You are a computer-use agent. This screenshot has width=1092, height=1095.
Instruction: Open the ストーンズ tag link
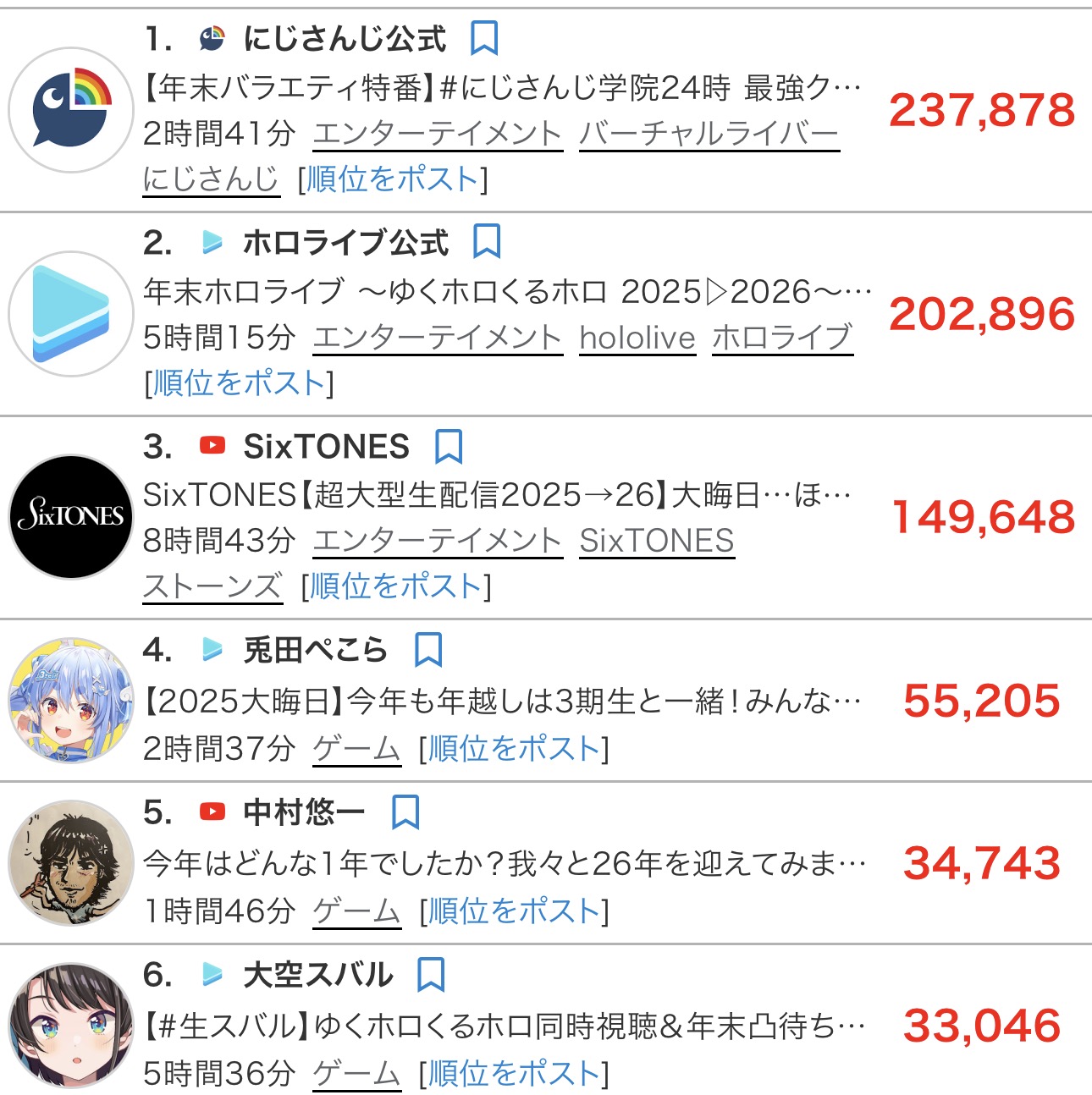pyautogui.click(x=212, y=586)
